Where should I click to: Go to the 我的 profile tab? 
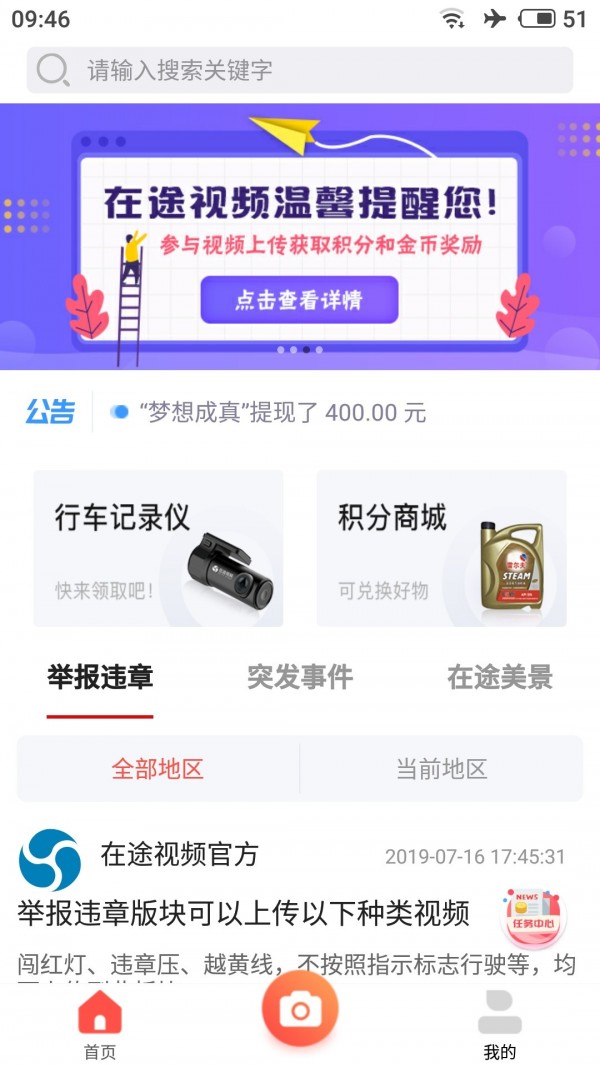click(499, 1024)
